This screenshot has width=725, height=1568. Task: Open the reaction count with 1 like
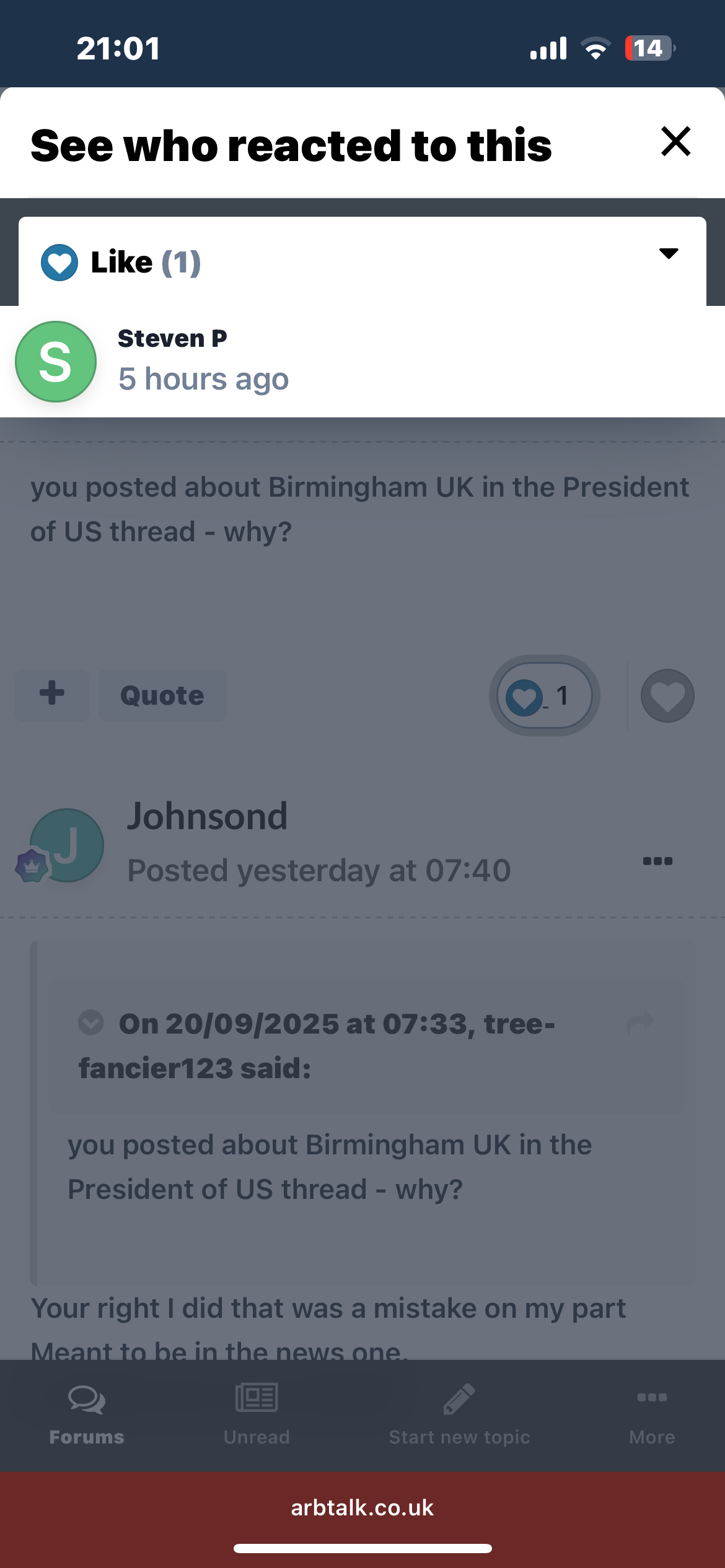(545, 695)
